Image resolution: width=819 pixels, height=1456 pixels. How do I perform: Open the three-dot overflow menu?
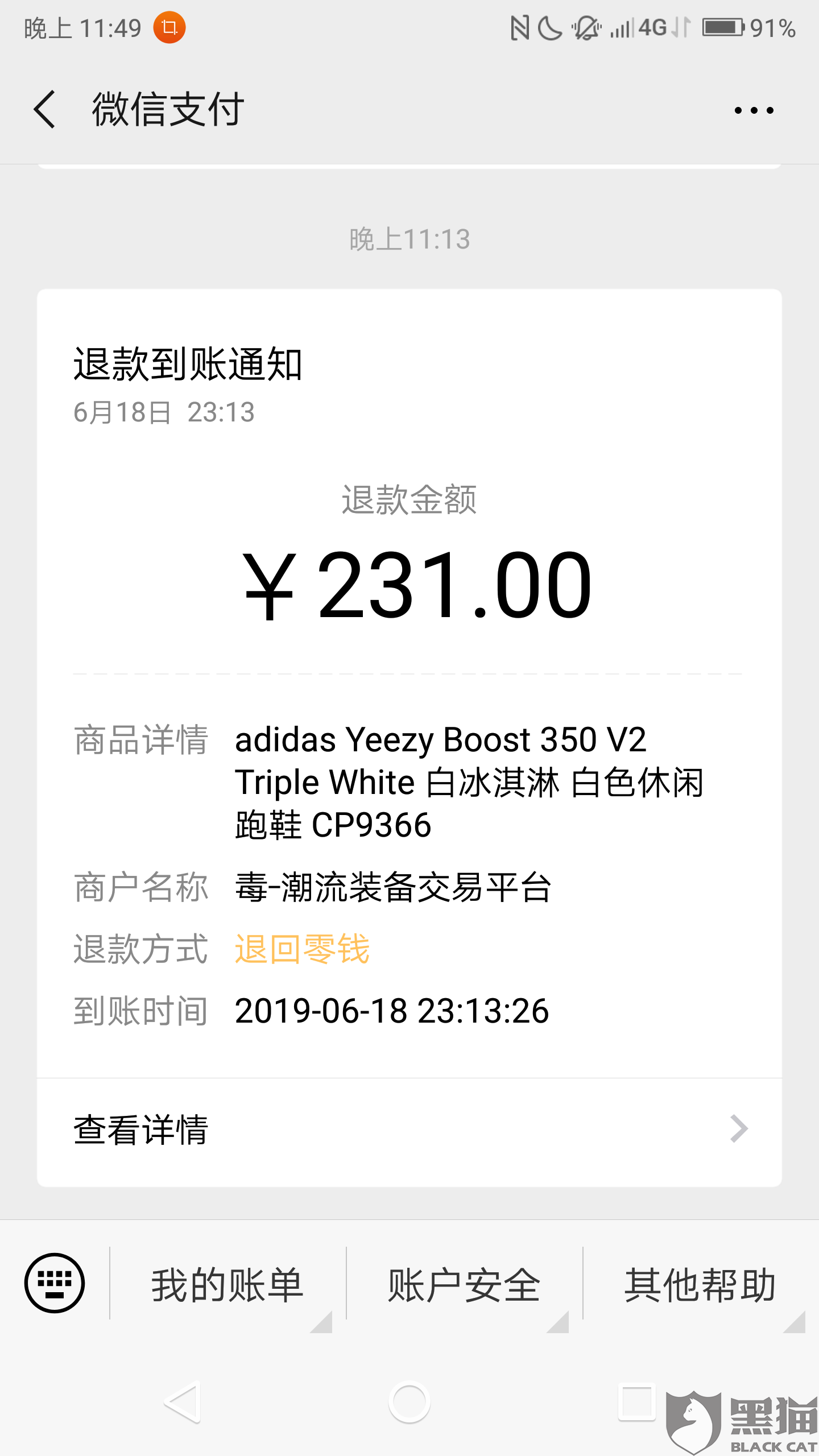point(754,110)
